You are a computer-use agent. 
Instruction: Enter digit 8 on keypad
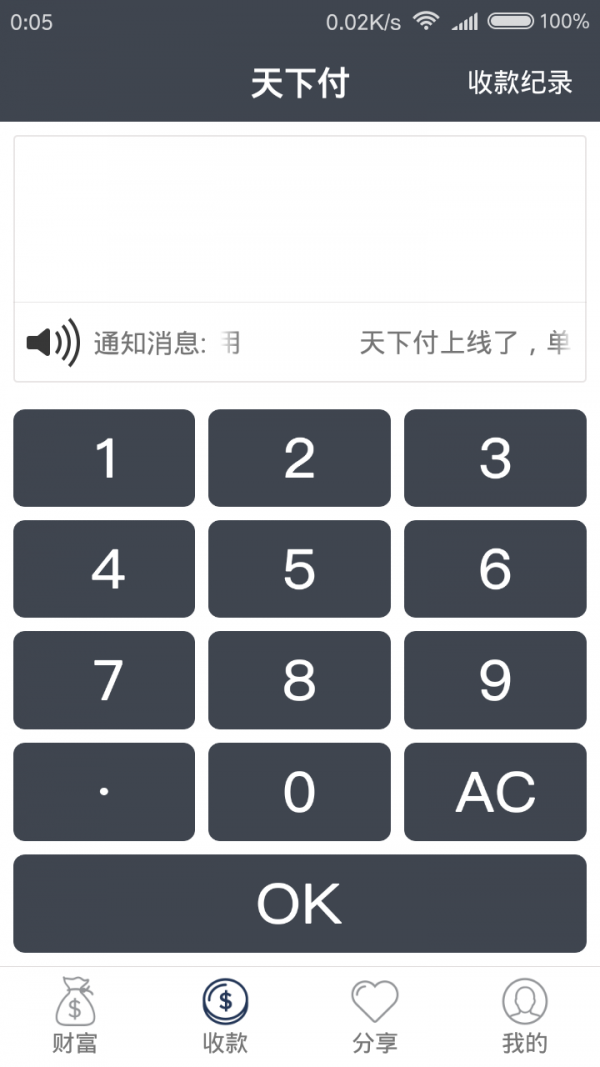pyautogui.click(x=299, y=680)
